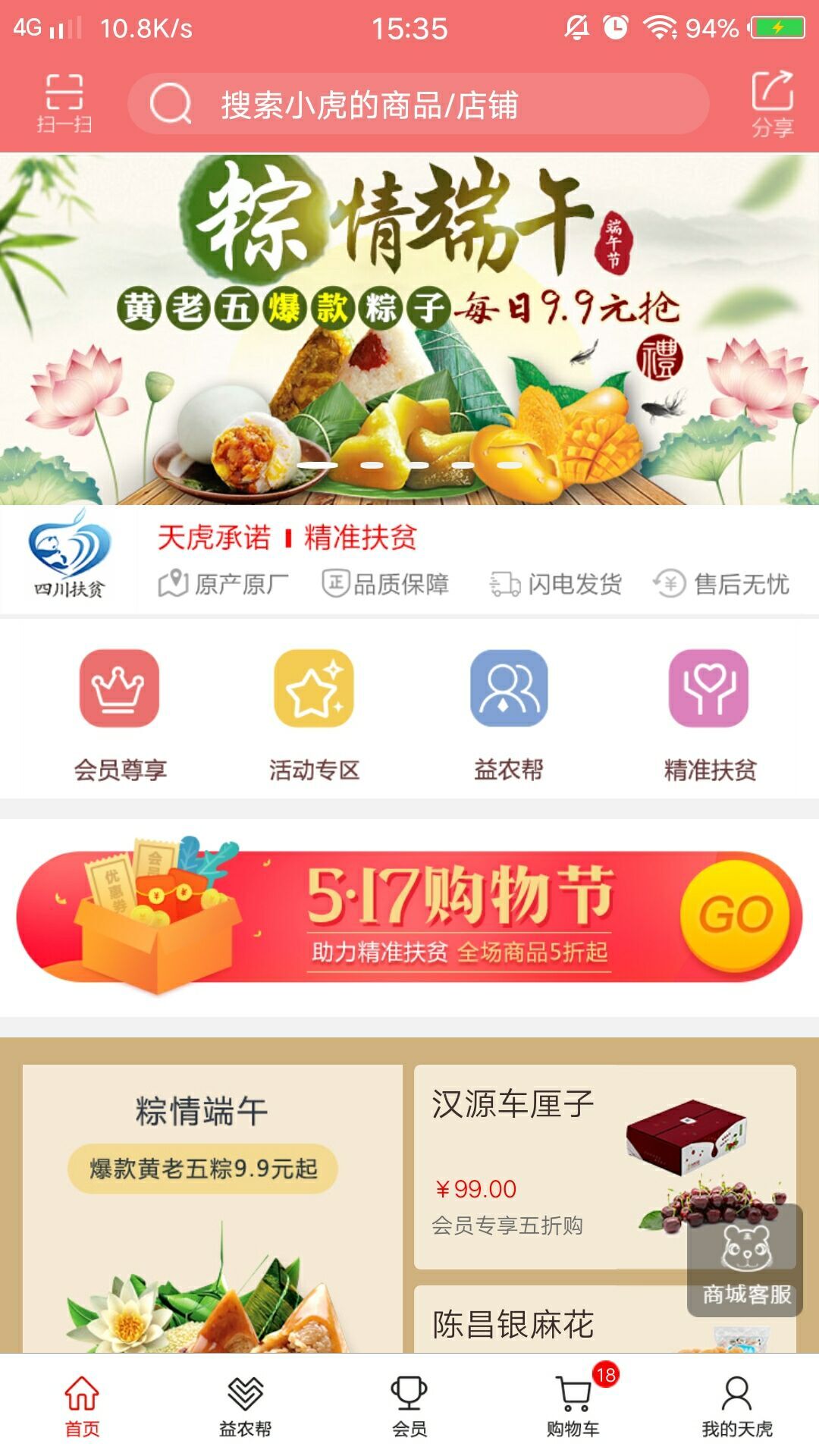View 汉源车厘子 cherry product card
The height and width of the screenshot is (1456, 819).
coord(546,1164)
